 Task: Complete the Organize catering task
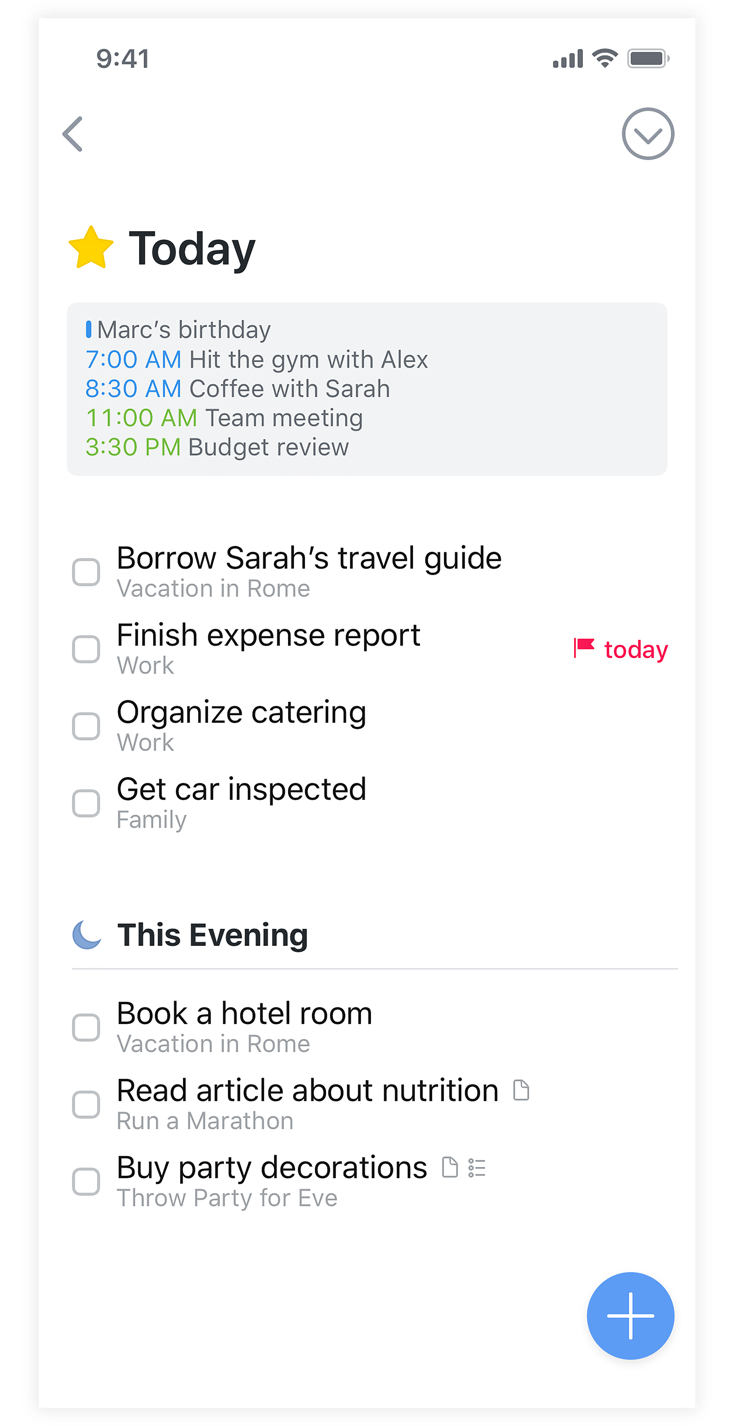pos(87,726)
